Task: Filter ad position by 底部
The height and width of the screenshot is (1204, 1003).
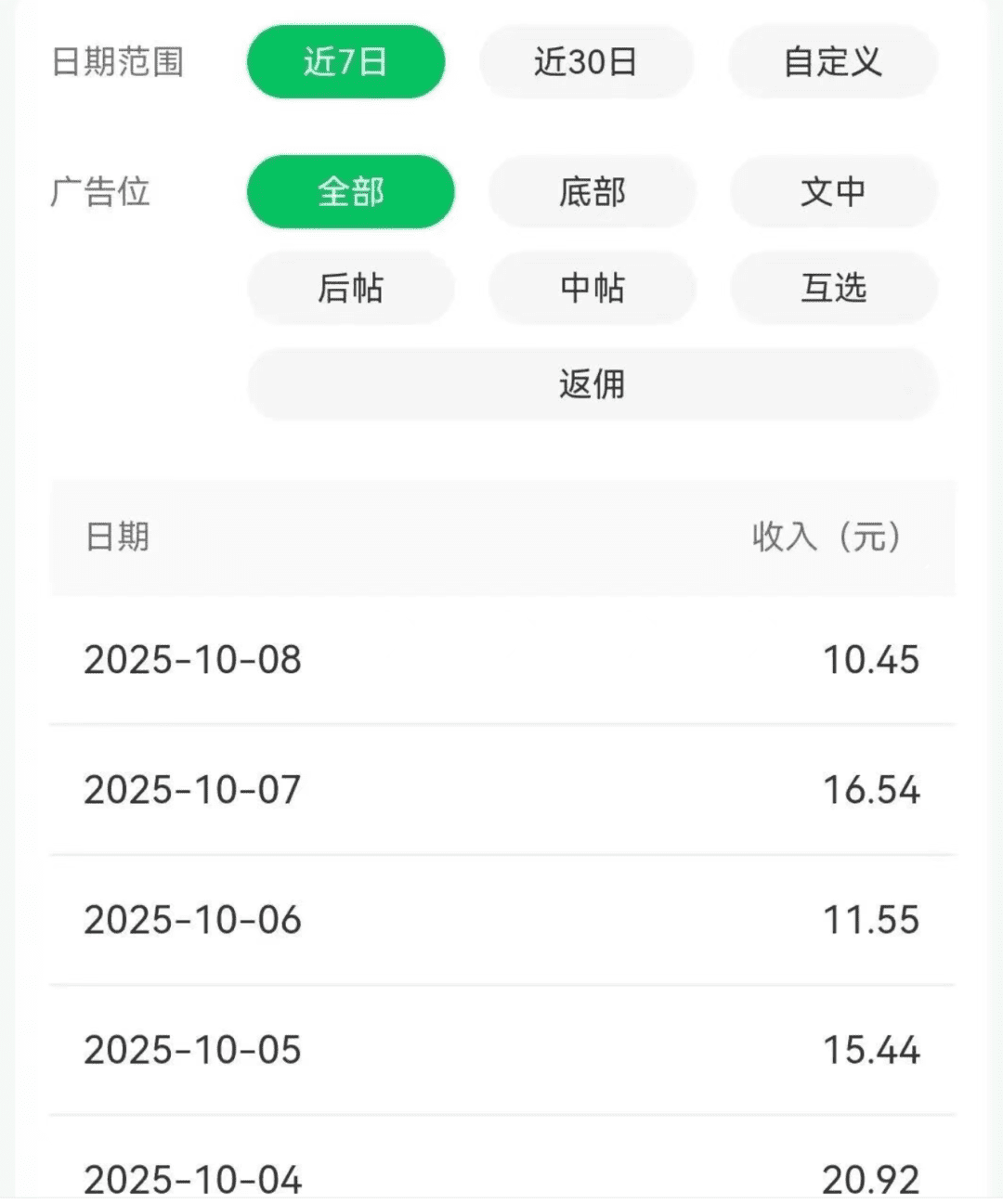Action: (593, 192)
